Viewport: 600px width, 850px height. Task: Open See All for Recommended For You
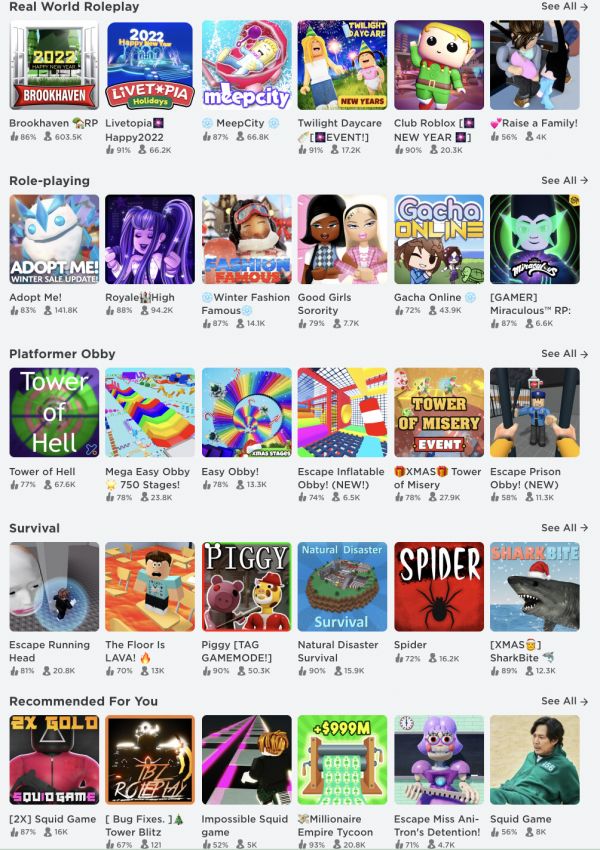(564, 701)
